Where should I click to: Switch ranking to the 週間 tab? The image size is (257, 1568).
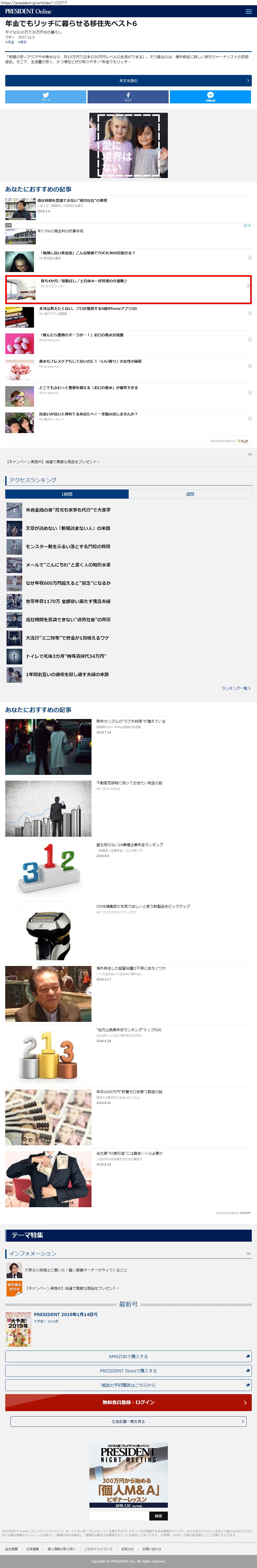point(190,494)
